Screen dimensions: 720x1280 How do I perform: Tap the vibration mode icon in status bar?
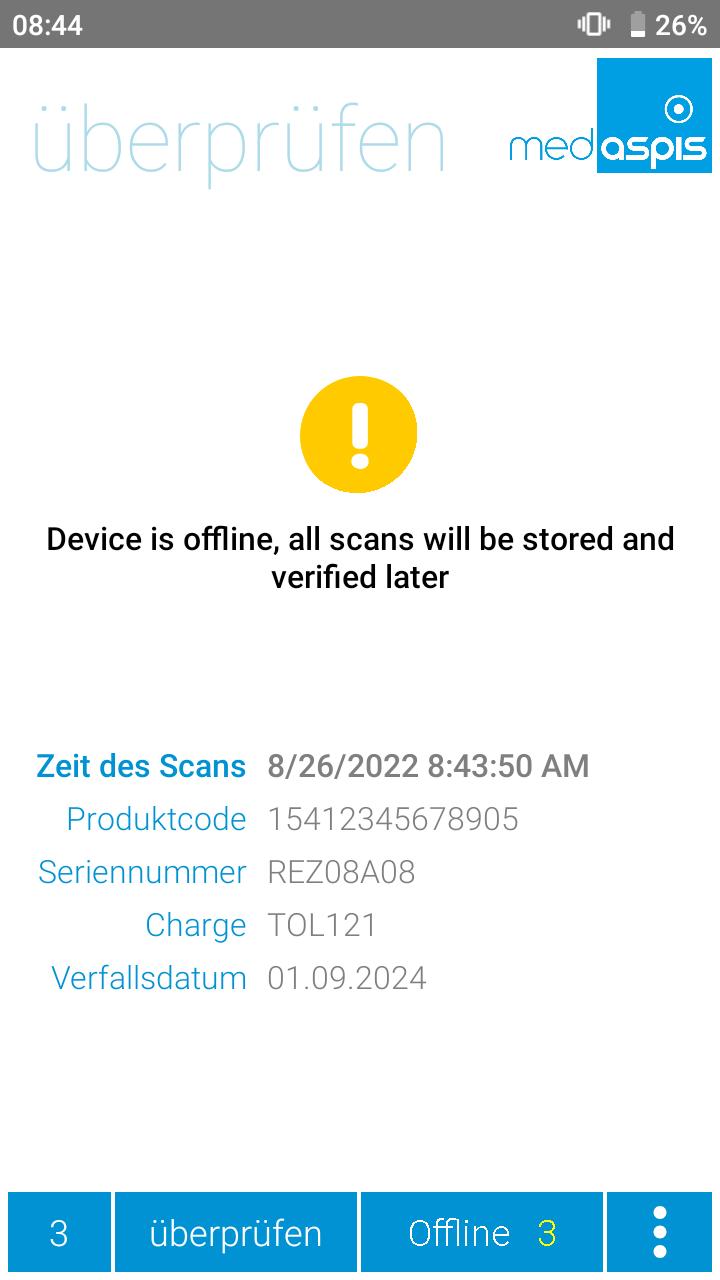pos(592,26)
